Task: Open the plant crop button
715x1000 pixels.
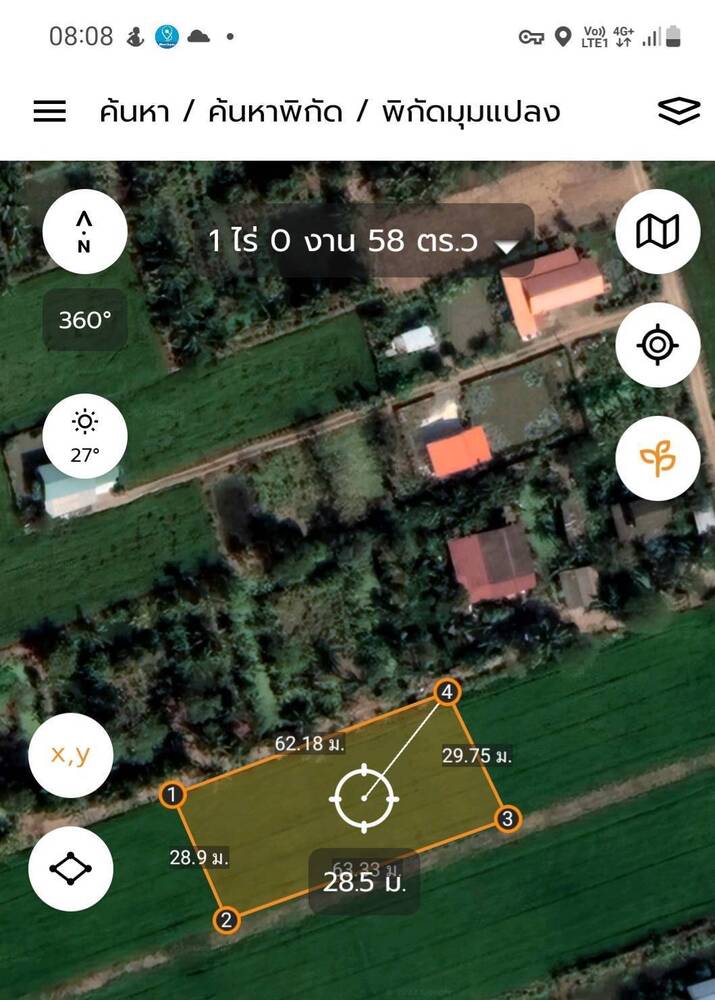Action: point(657,459)
